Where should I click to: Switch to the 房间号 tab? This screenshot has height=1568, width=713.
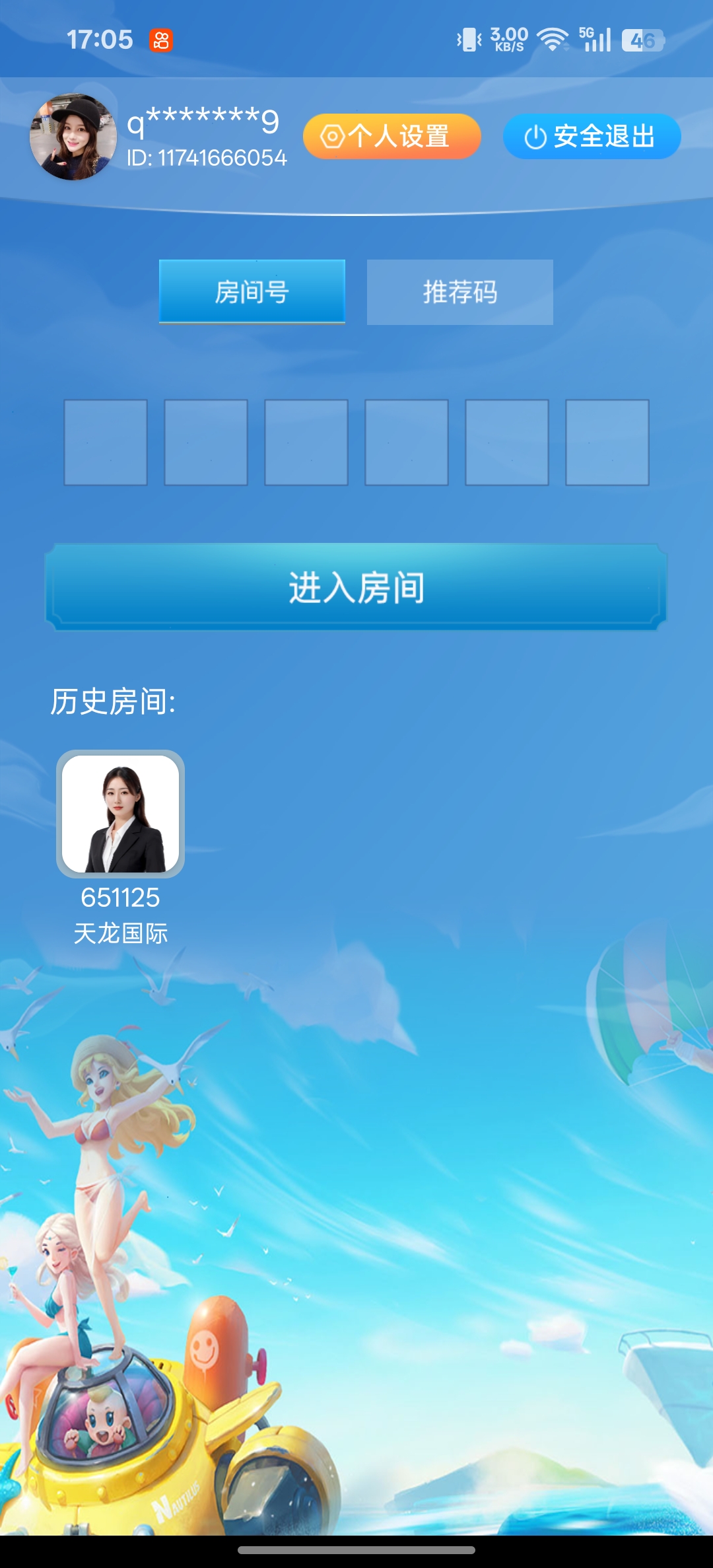252,291
